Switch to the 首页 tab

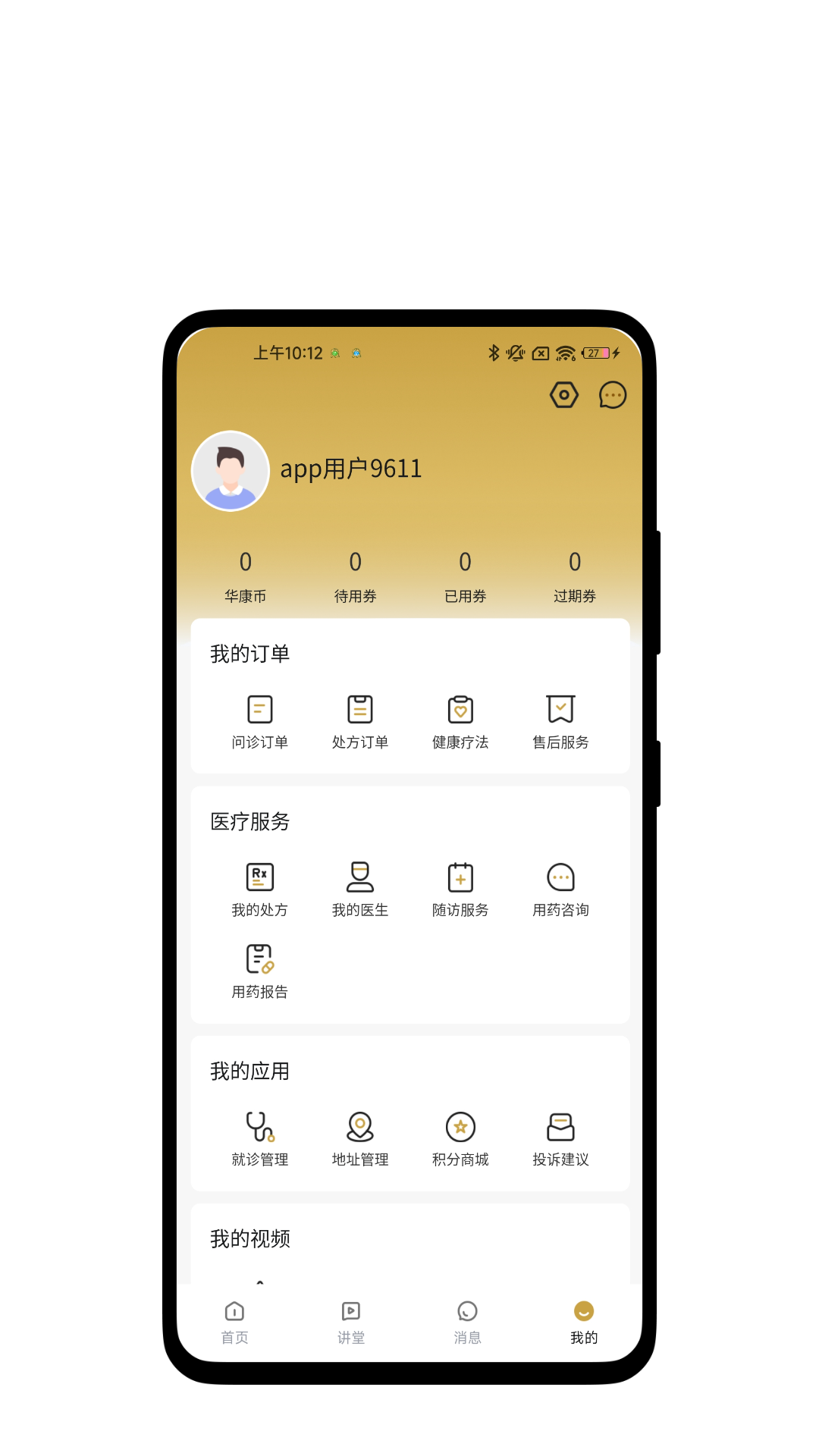[235, 1323]
